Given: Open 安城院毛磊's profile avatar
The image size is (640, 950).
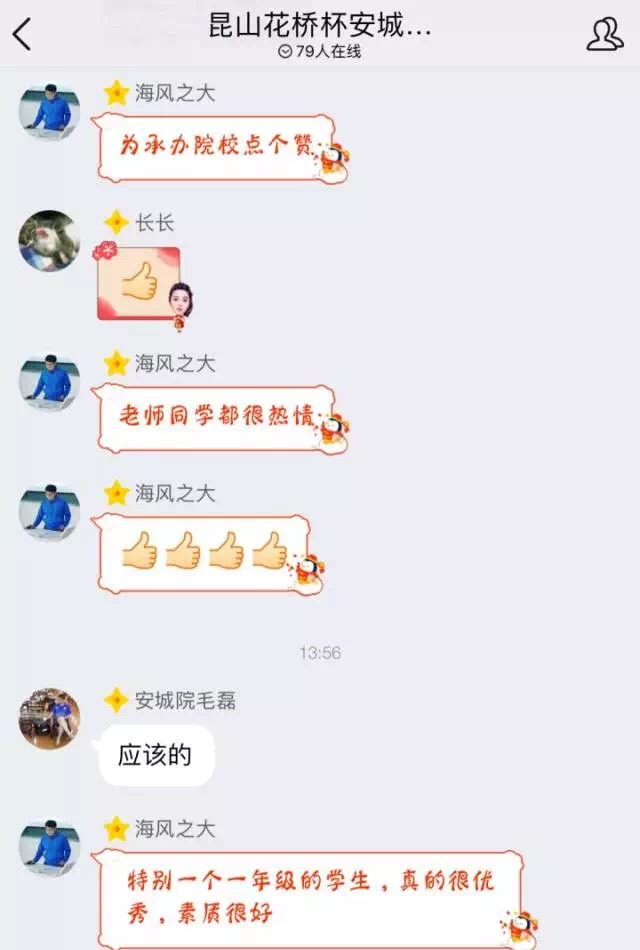Looking at the screenshot, I should (49, 718).
